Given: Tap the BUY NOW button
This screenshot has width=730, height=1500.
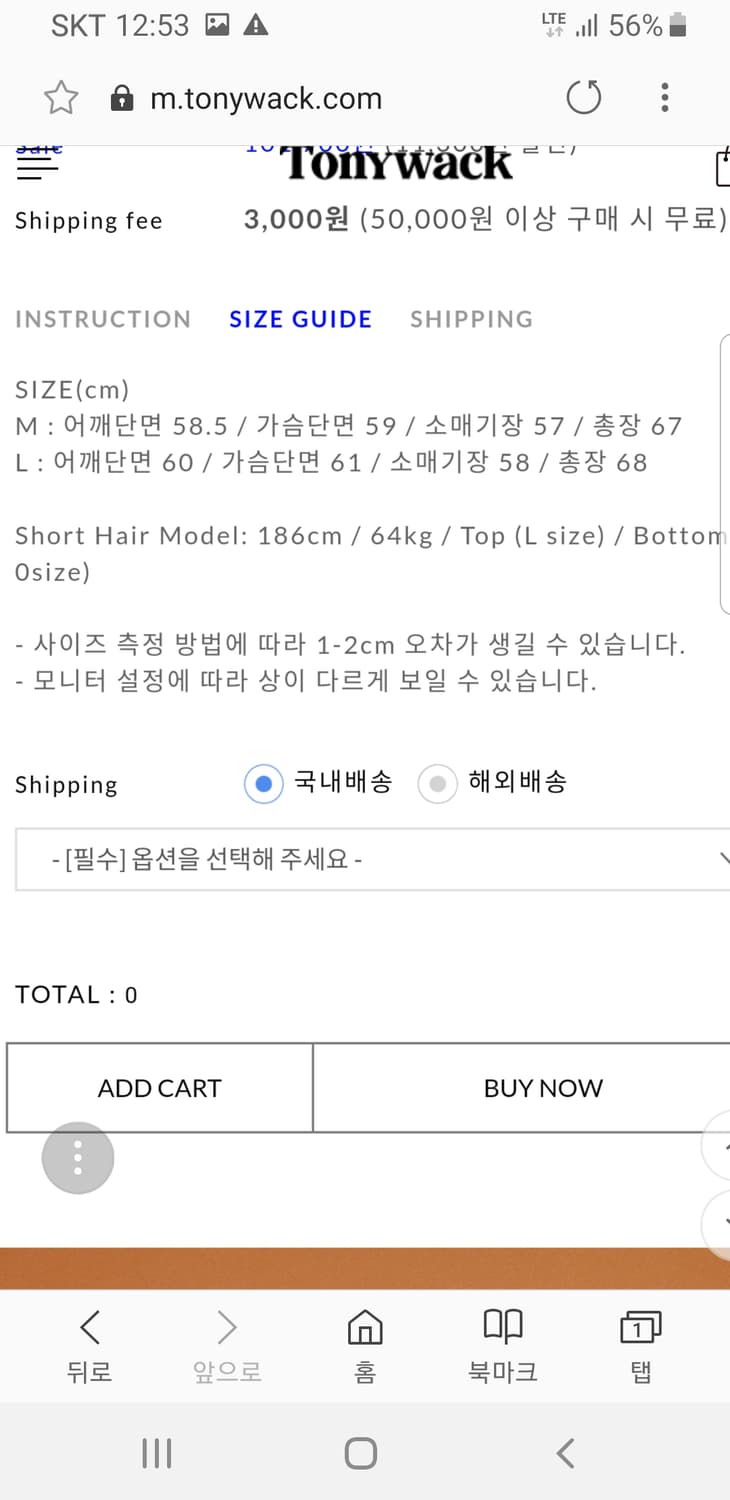Looking at the screenshot, I should pos(543,1088).
